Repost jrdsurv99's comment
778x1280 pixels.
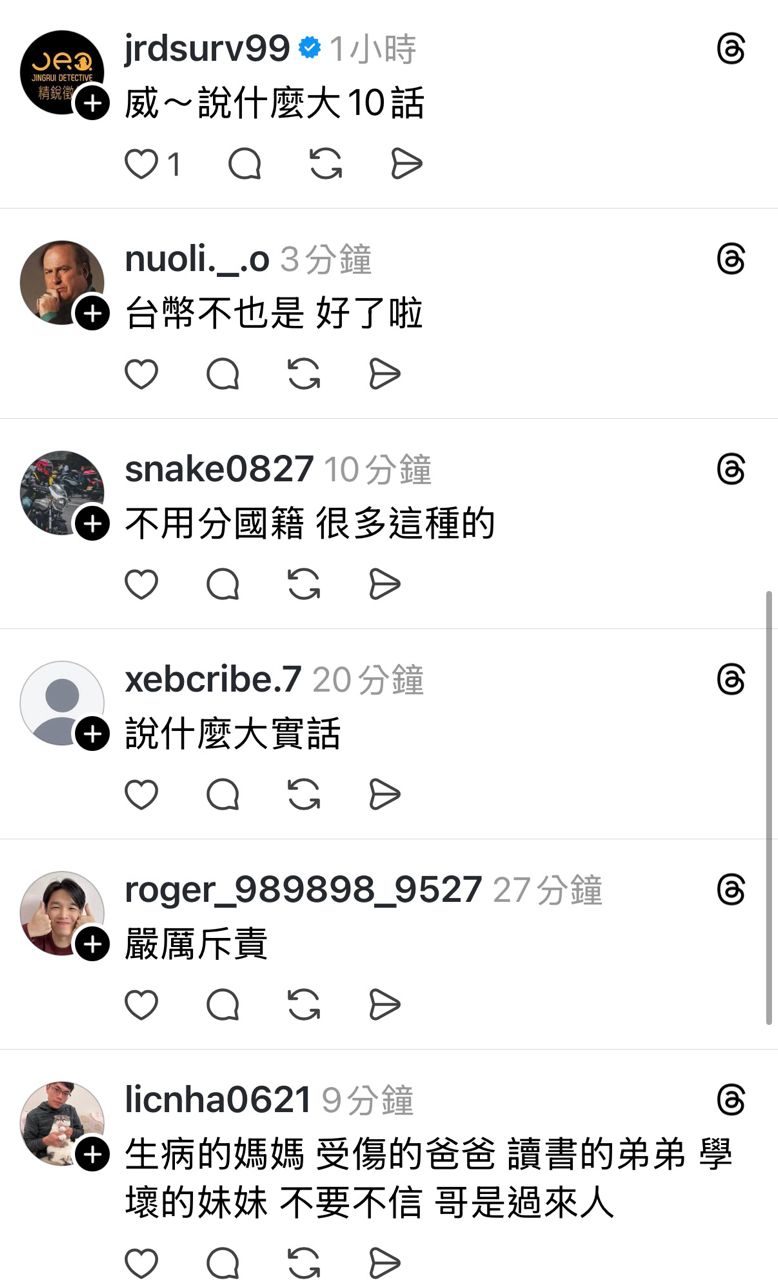click(x=325, y=164)
